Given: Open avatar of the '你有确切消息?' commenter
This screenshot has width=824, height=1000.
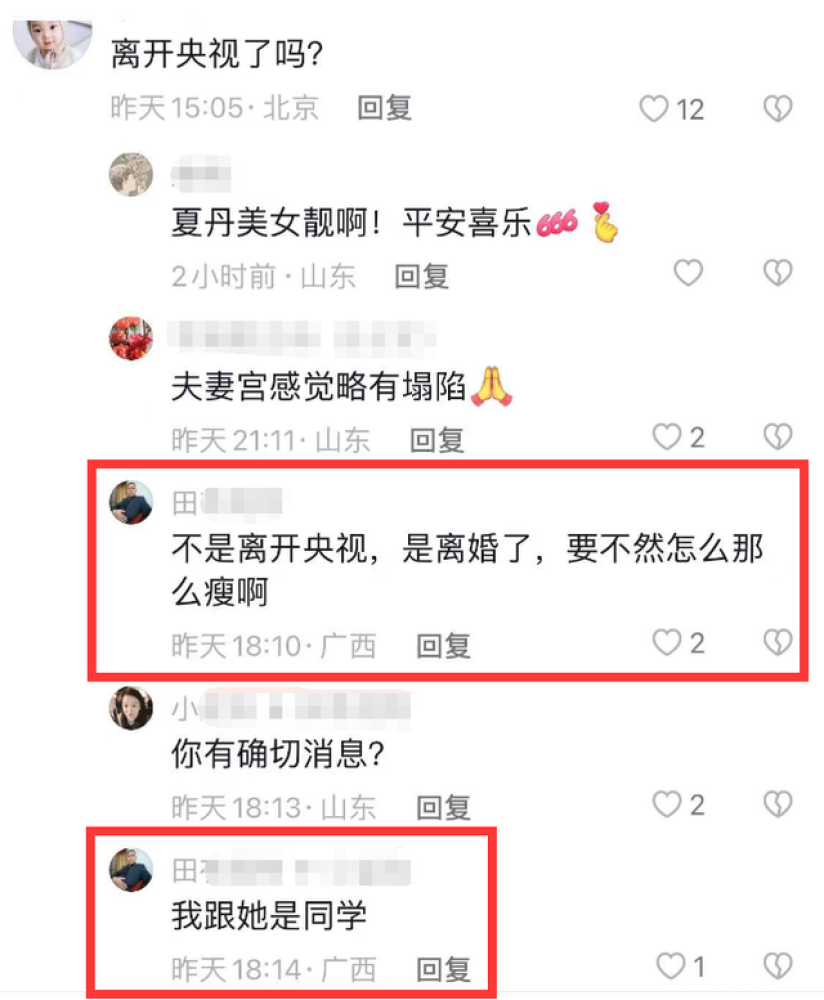Looking at the screenshot, I should pyautogui.click(x=131, y=707).
